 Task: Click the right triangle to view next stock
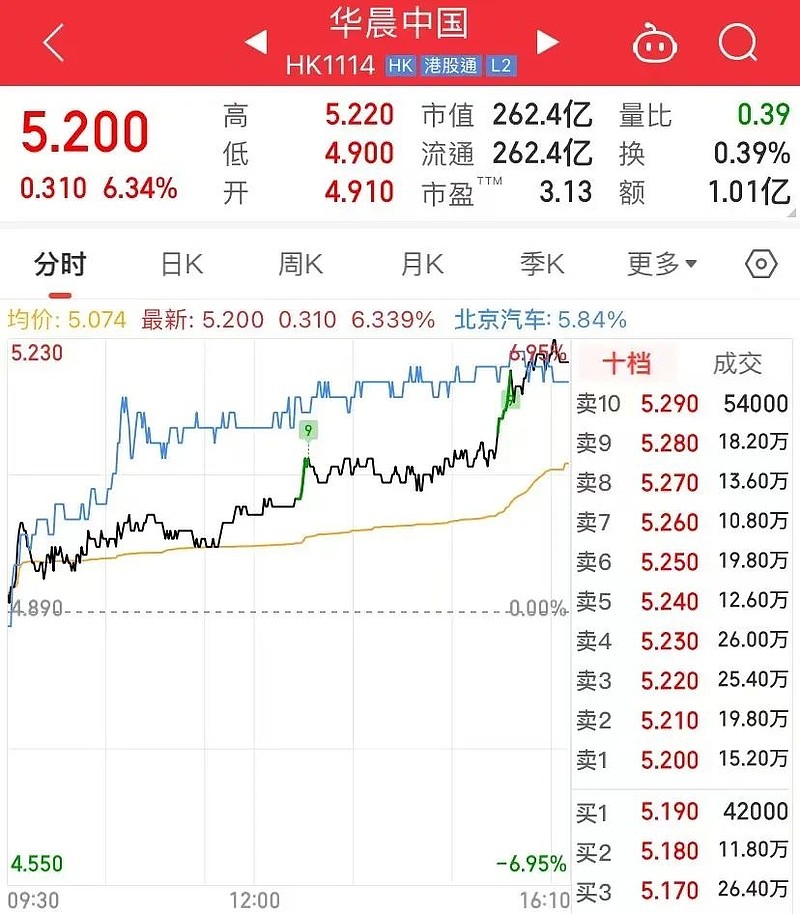pyautogui.click(x=546, y=42)
